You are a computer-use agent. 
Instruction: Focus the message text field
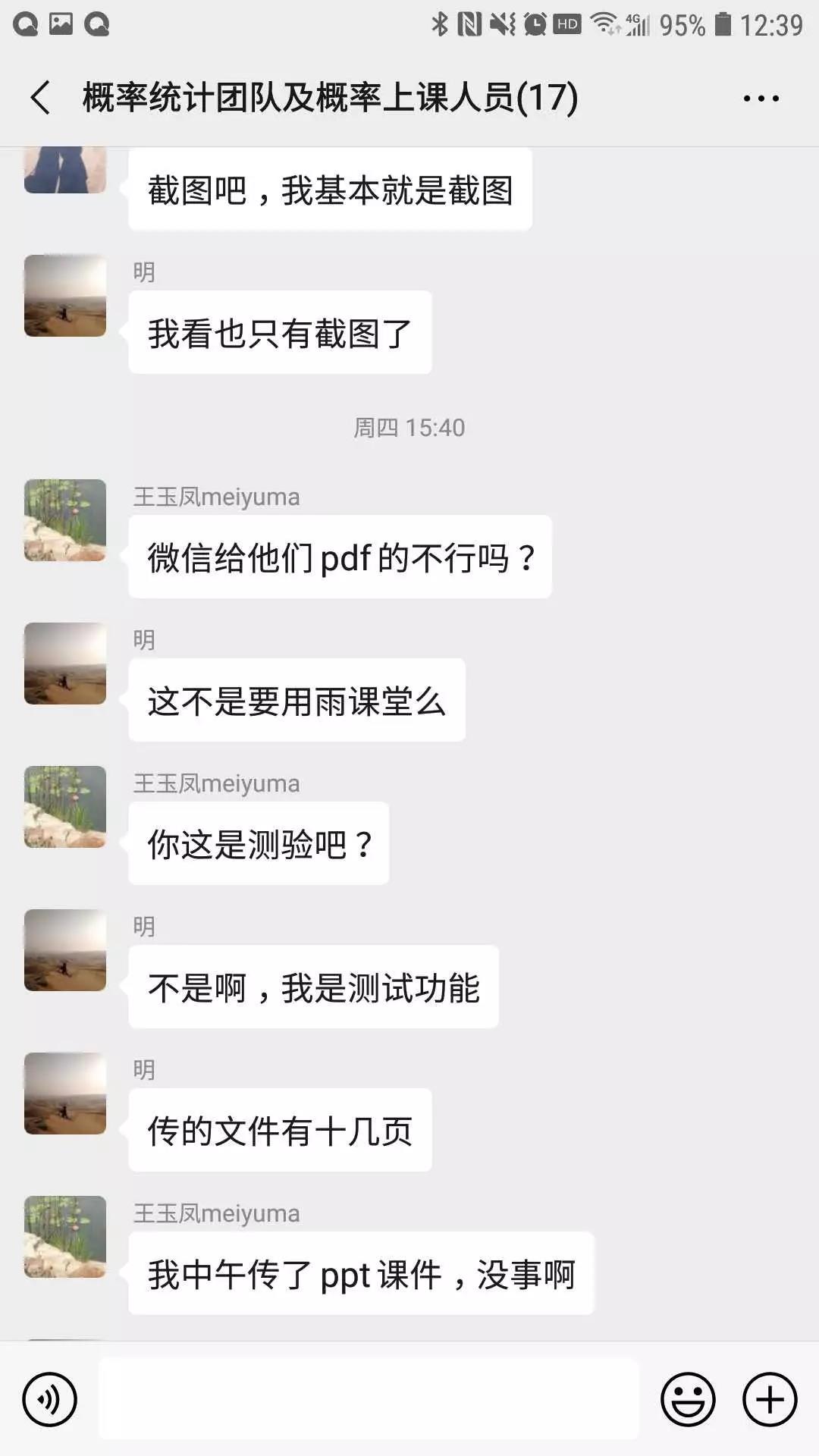pyautogui.click(x=369, y=1399)
